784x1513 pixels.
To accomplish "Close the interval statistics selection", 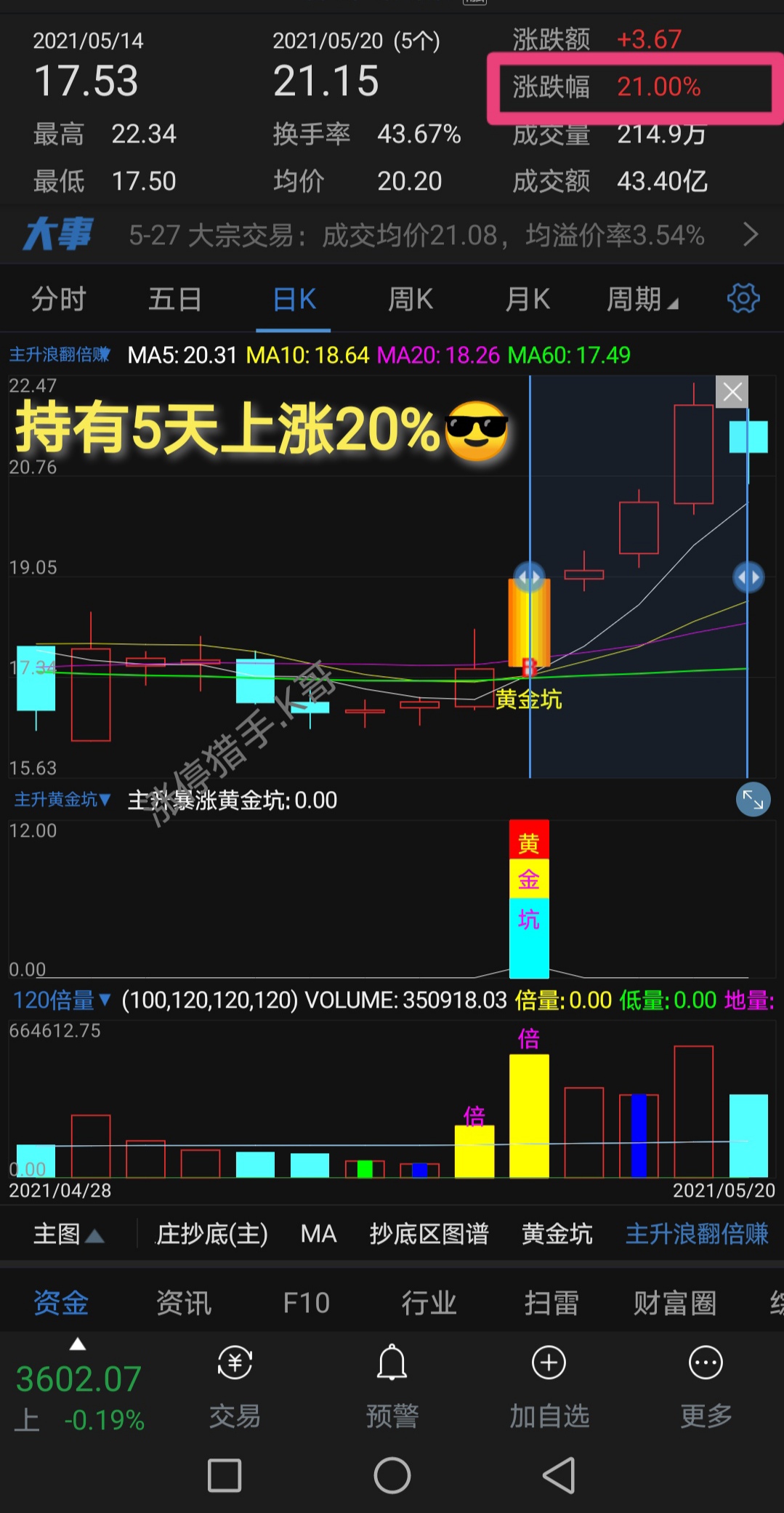I will click(732, 392).
